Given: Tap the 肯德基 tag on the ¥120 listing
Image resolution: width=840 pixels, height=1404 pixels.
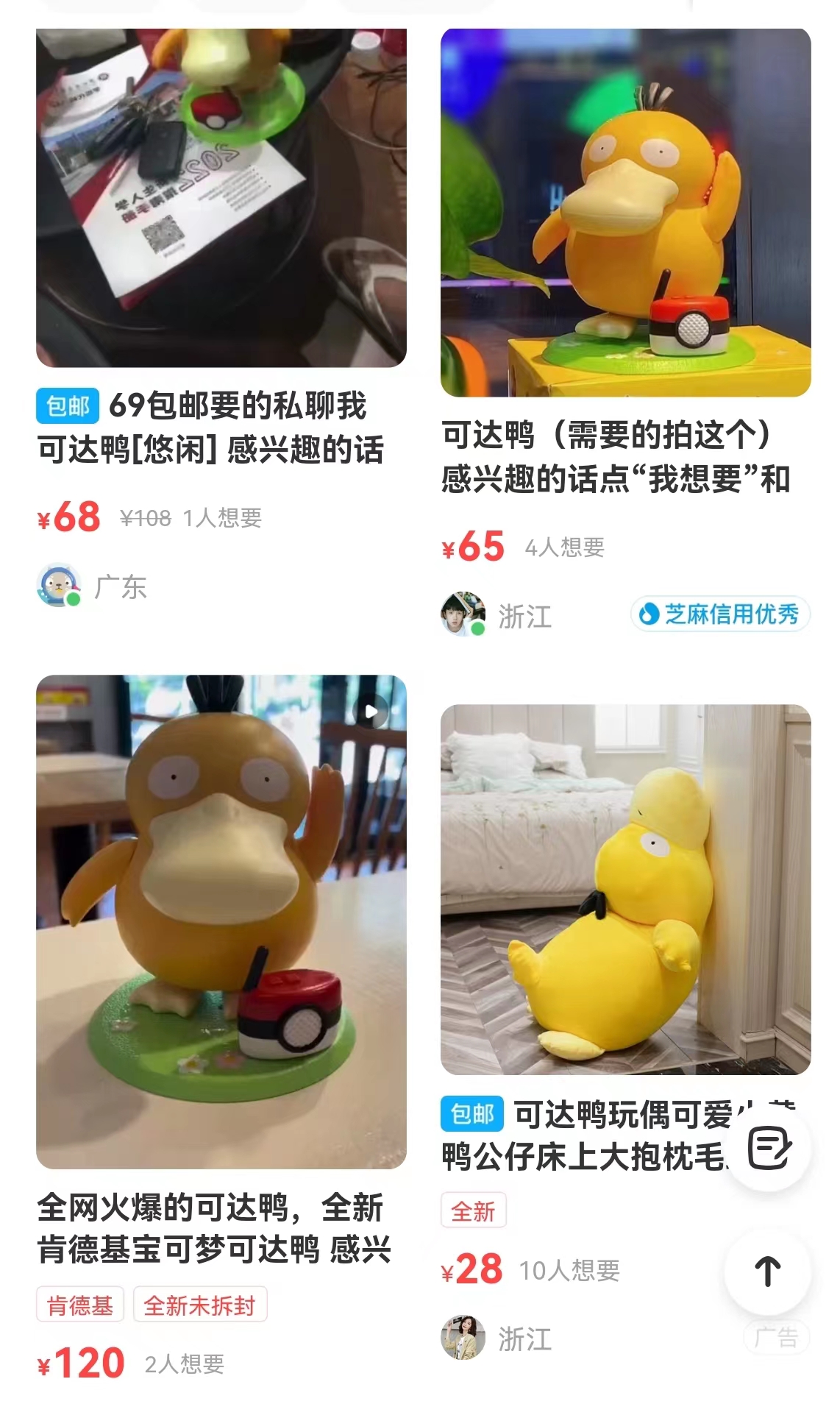Looking at the screenshot, I should (80, 1305).
